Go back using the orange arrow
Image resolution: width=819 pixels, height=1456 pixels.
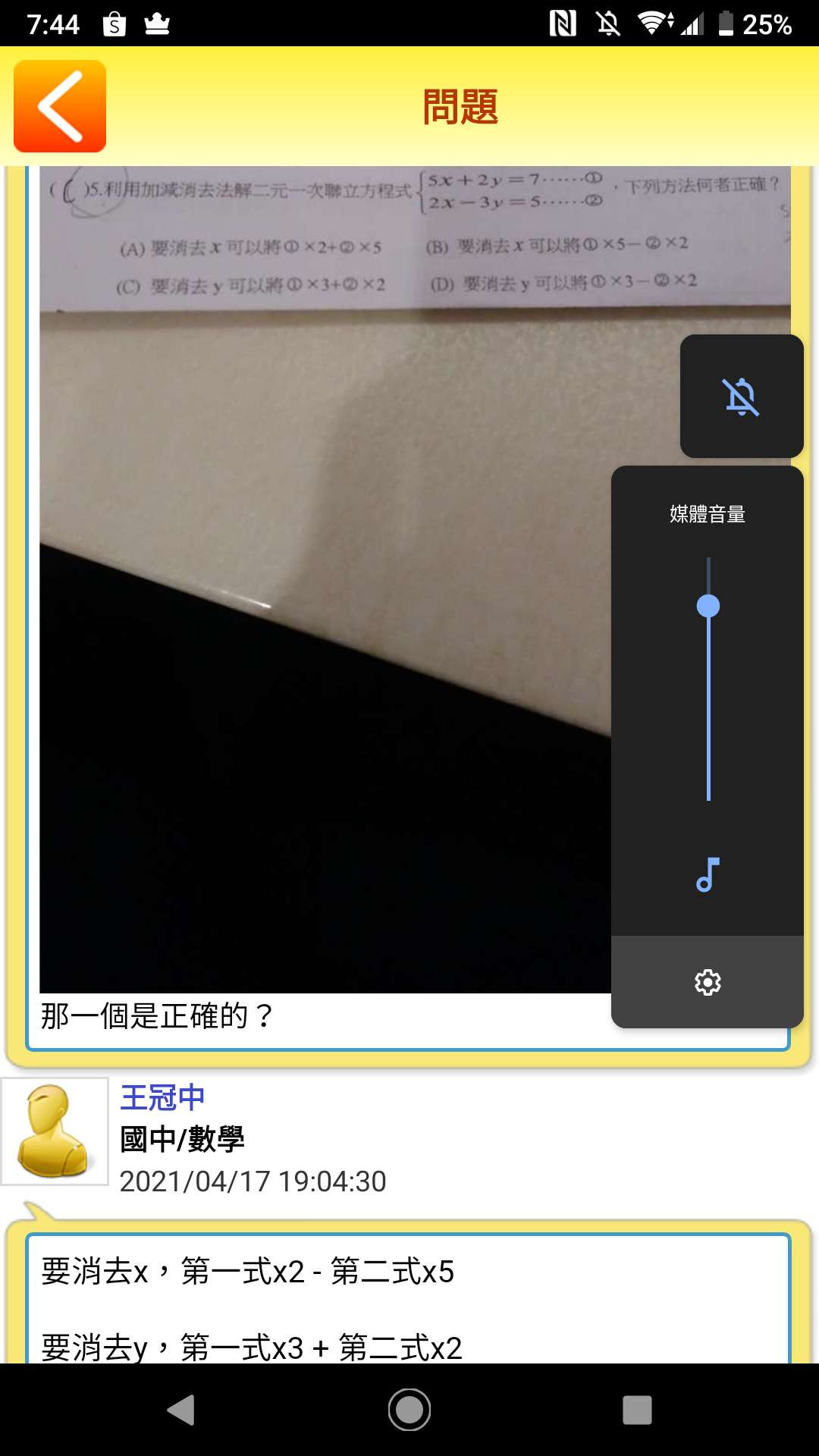(x=60, y=106)
